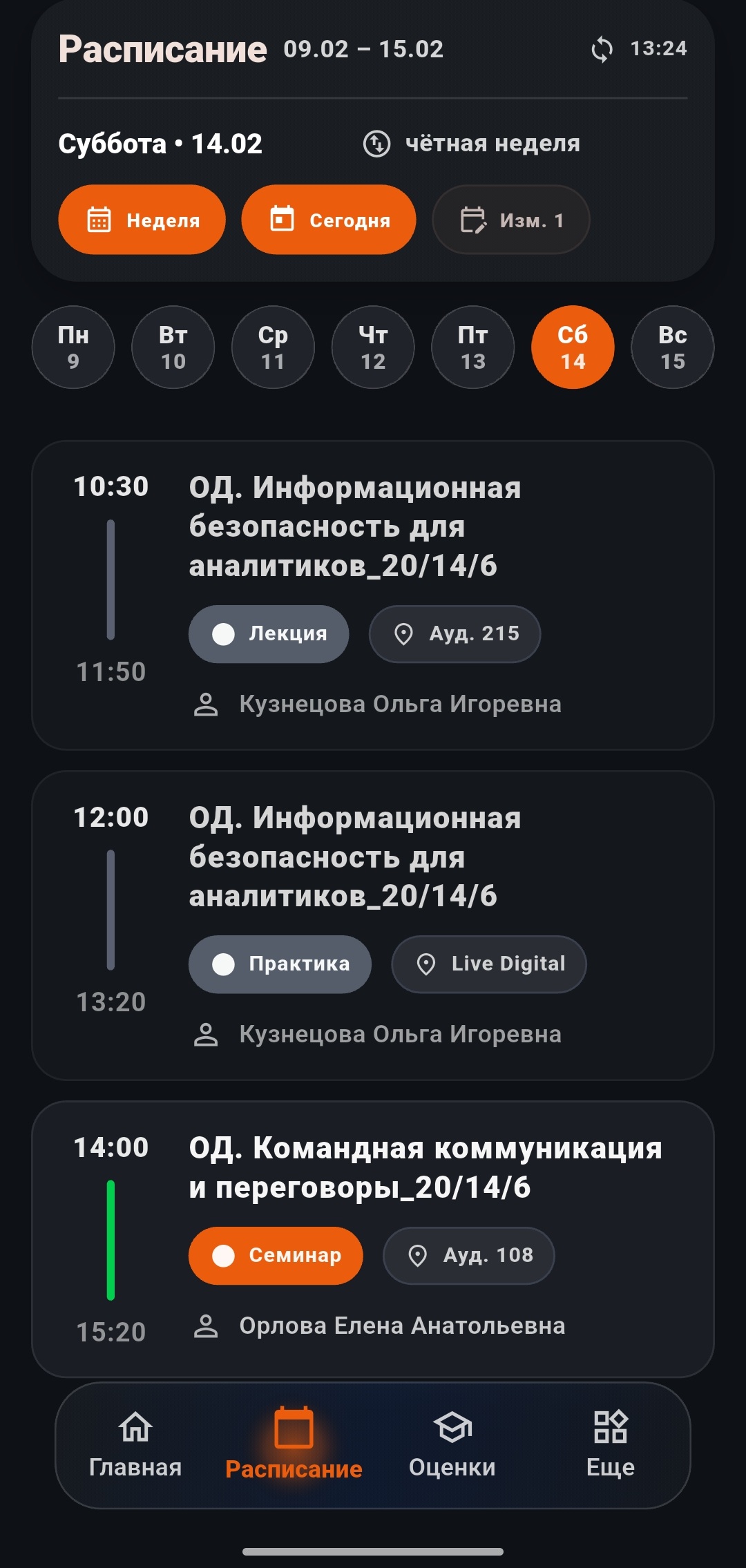Viewport: 746px width, 1568px height.
Task: Select Monday Пн 9
Action: coord(73,347)
